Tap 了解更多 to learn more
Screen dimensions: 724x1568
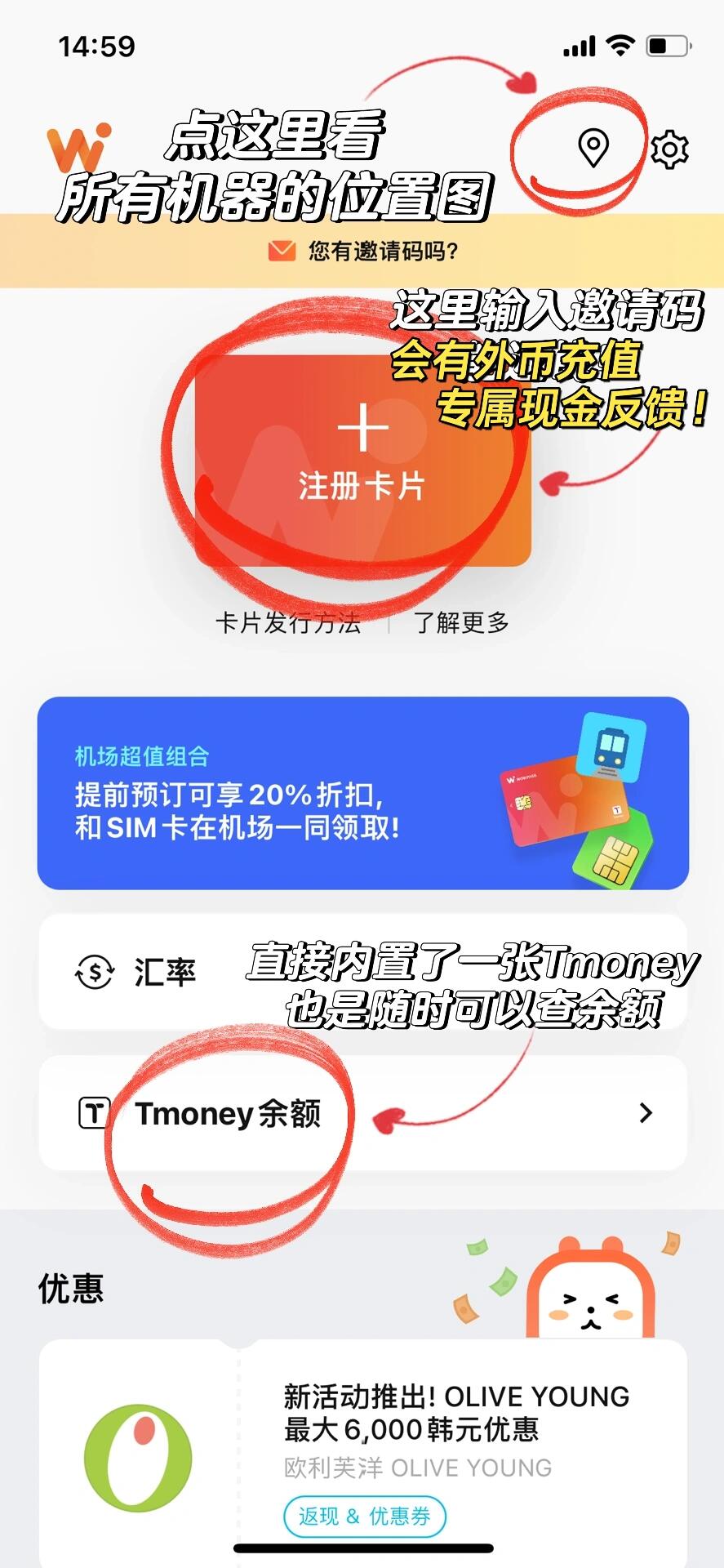(462, 623)
